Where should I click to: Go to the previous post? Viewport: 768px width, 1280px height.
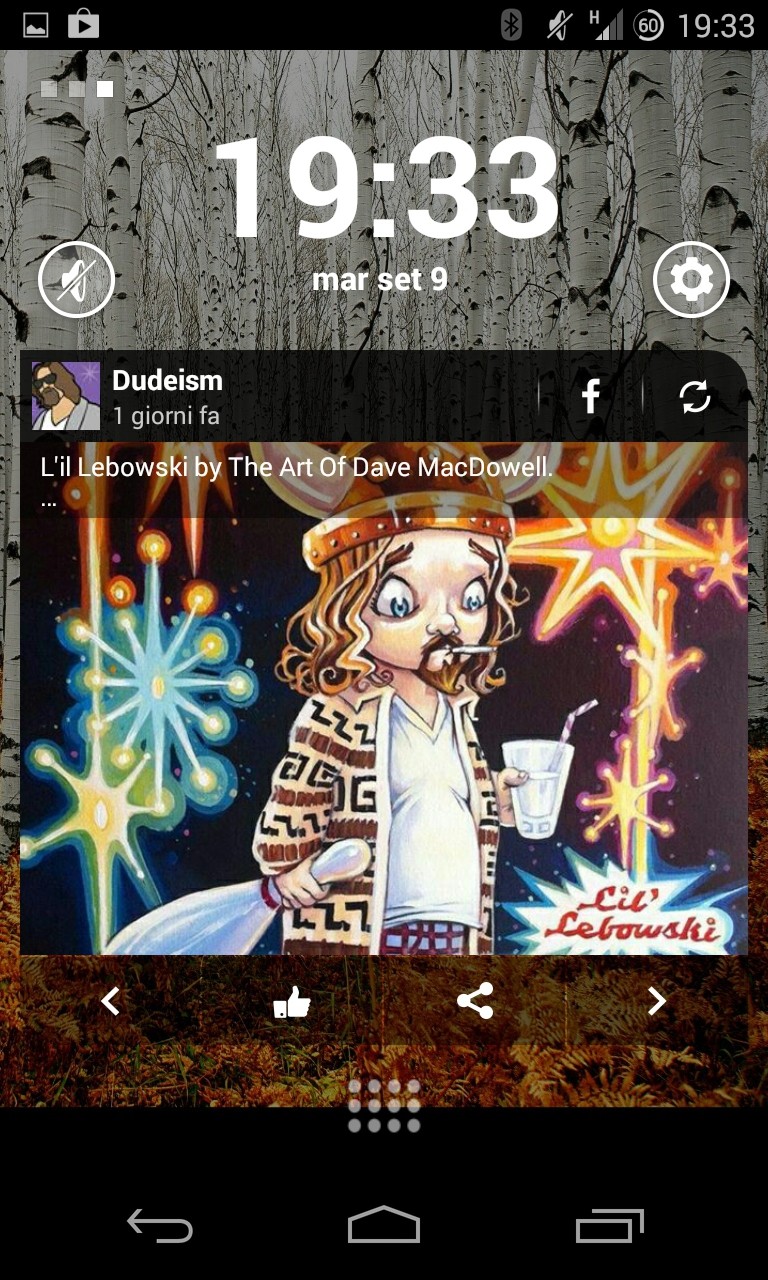tap(111, 1001)
